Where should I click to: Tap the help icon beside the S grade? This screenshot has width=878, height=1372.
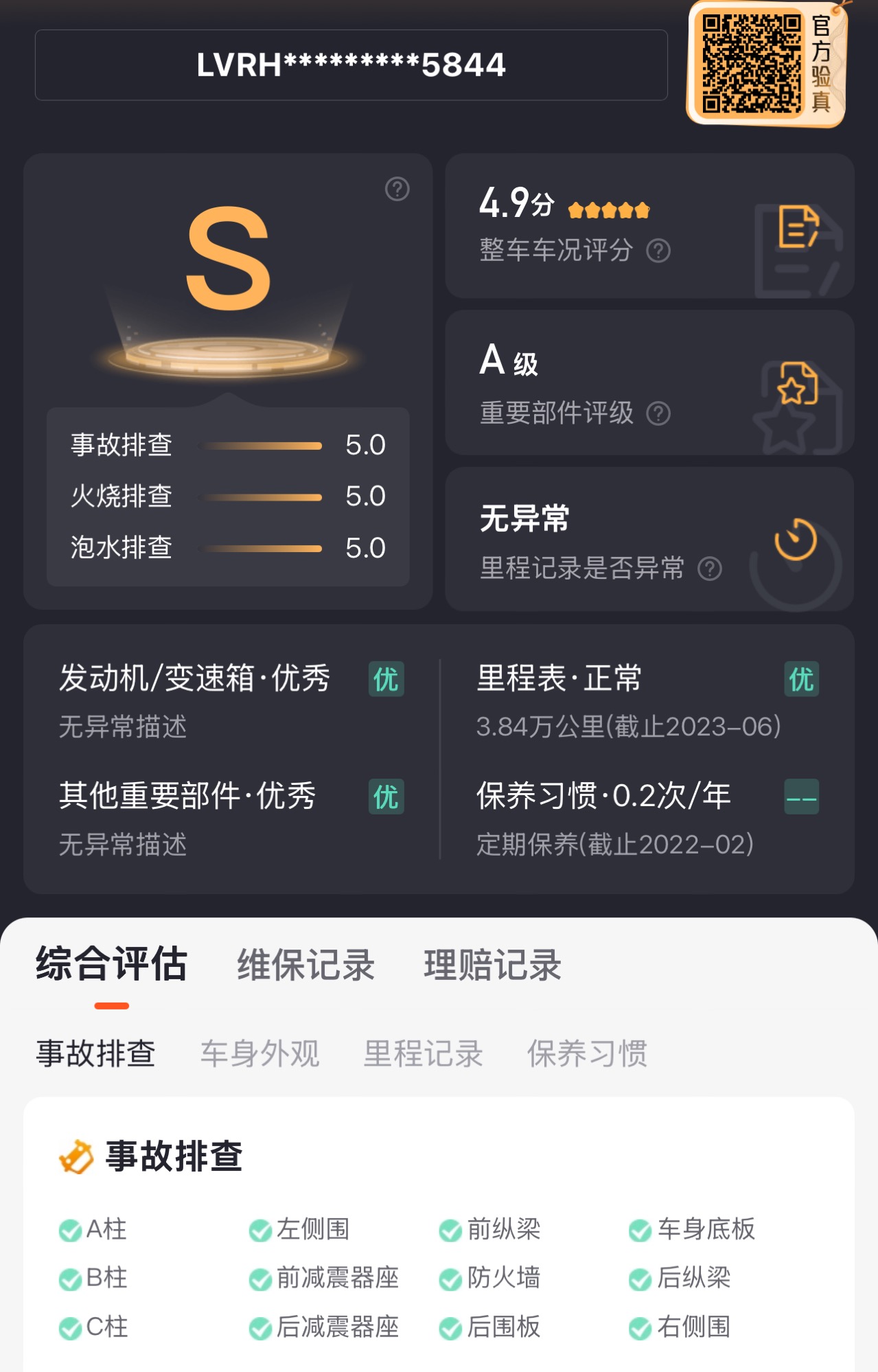click(x=397, y=189)
